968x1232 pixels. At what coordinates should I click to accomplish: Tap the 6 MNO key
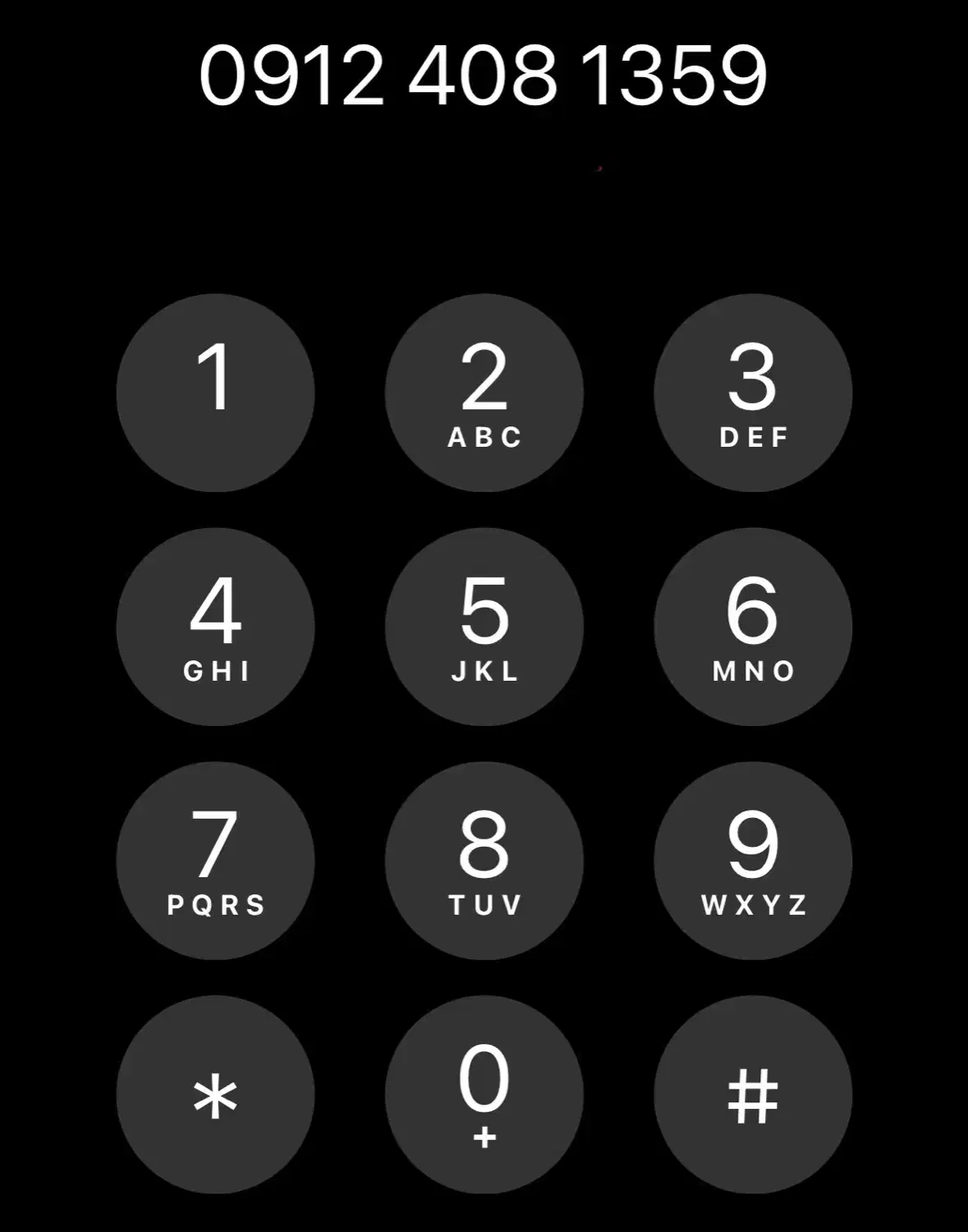click(753, 627)
